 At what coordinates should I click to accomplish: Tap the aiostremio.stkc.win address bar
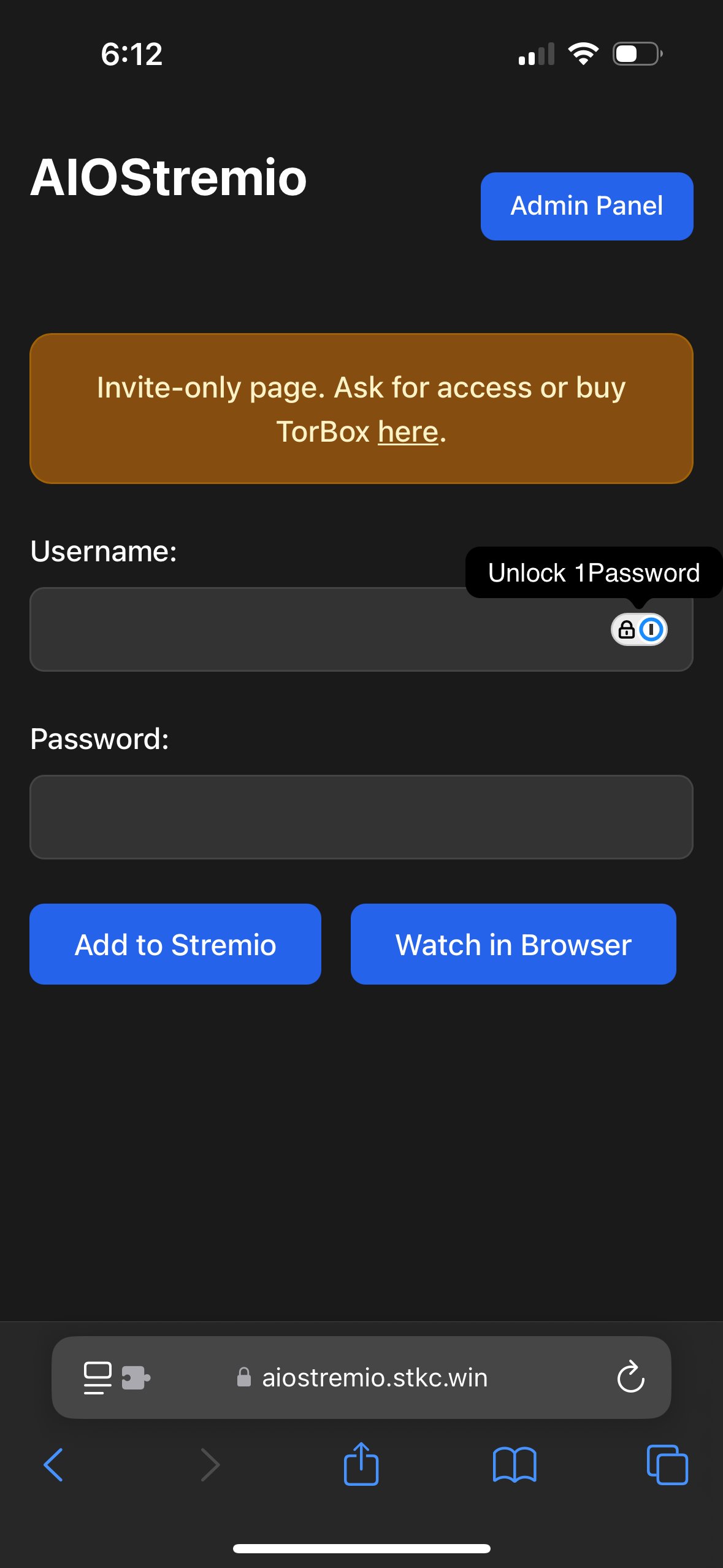374,1378
